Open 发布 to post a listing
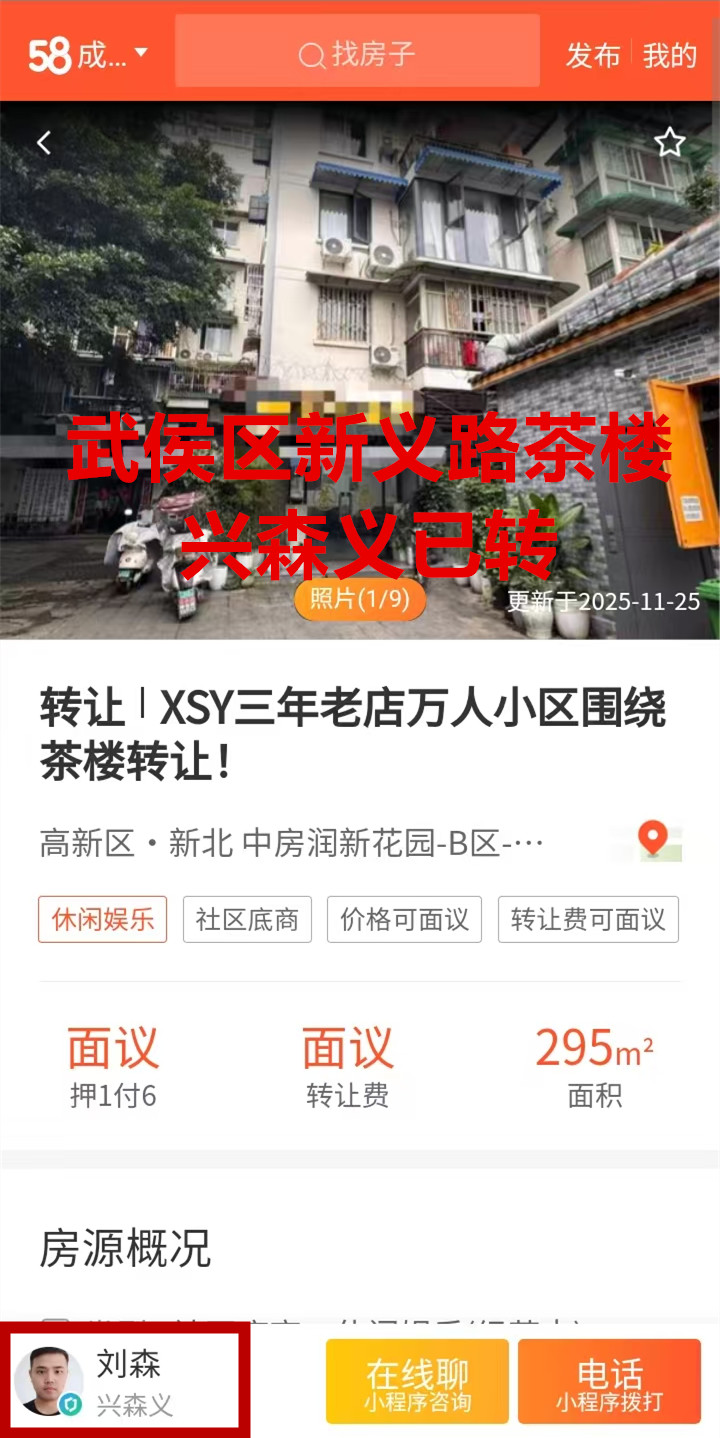This screenshot has width=720, height=1438. pyautogui.click(x=593, y=55)
